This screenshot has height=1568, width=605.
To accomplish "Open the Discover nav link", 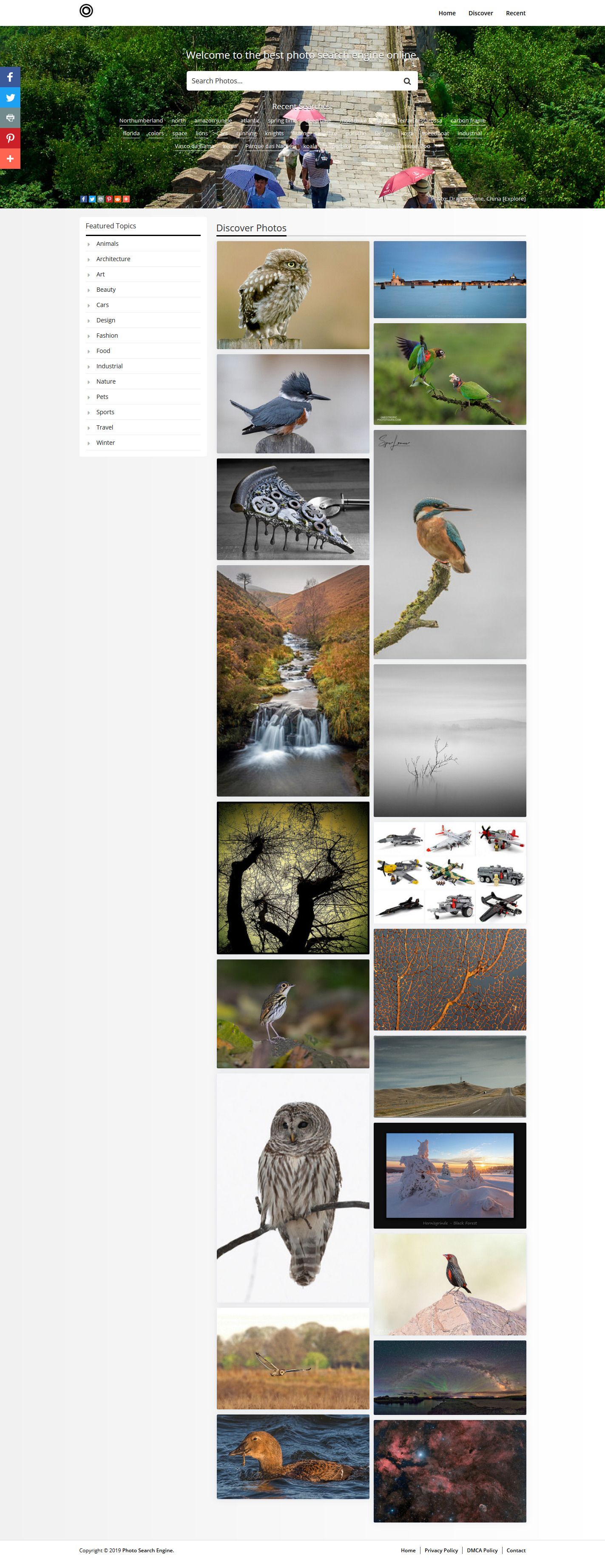I will tap(480, 13).
